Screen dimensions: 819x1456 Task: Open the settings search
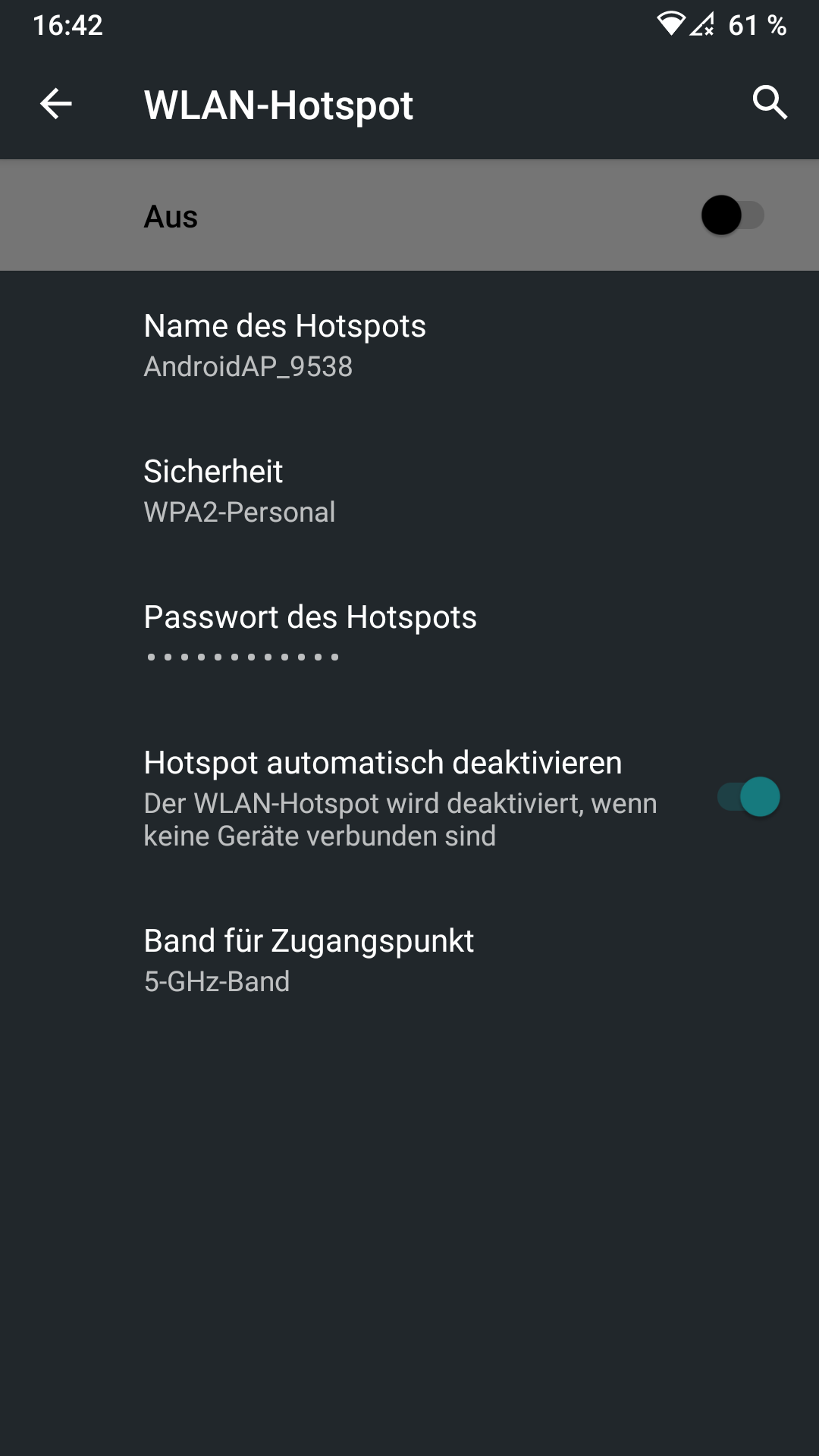[769, 103]
